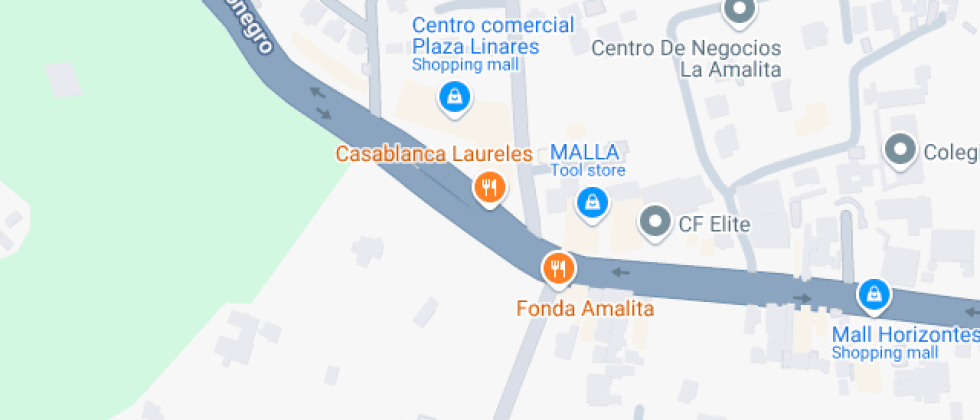
Task: Tap the Centro De Negocios La Amalita pin
Action: tap(739, 11)
